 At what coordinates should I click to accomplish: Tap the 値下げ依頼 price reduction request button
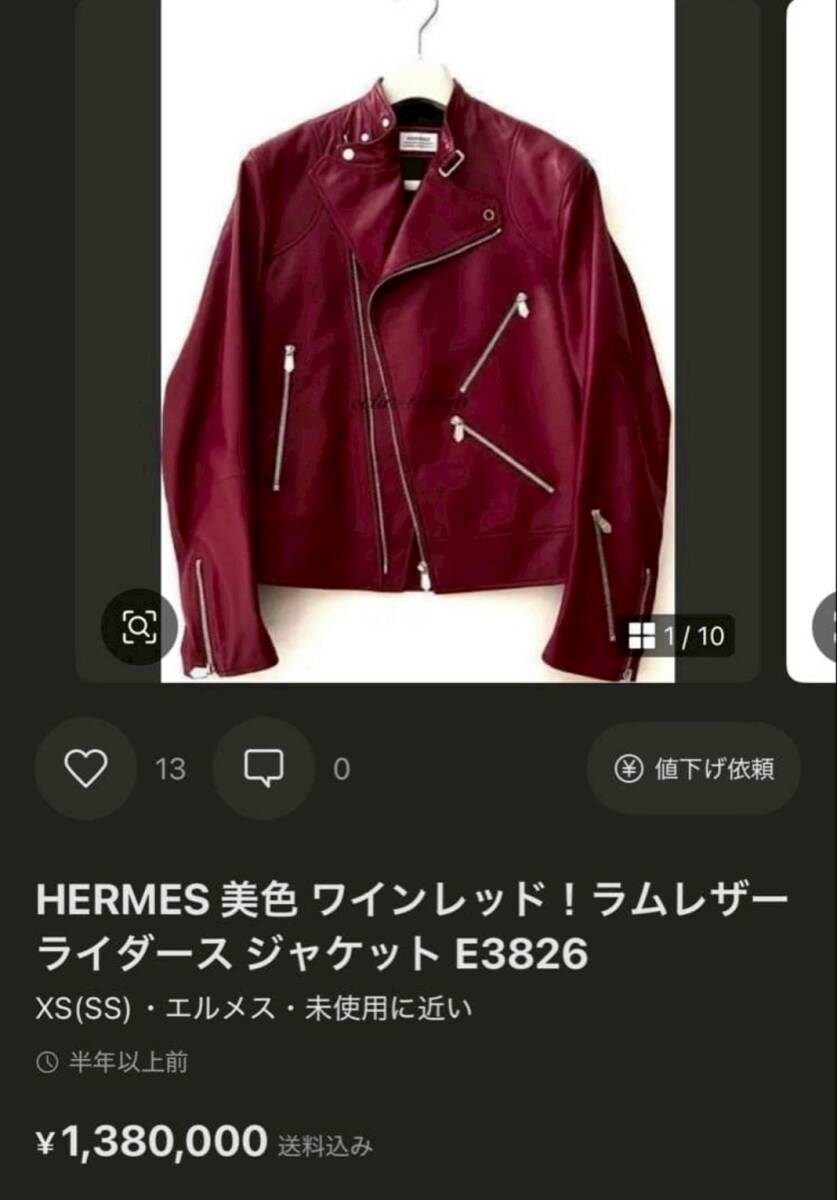(x=693, y=768)
